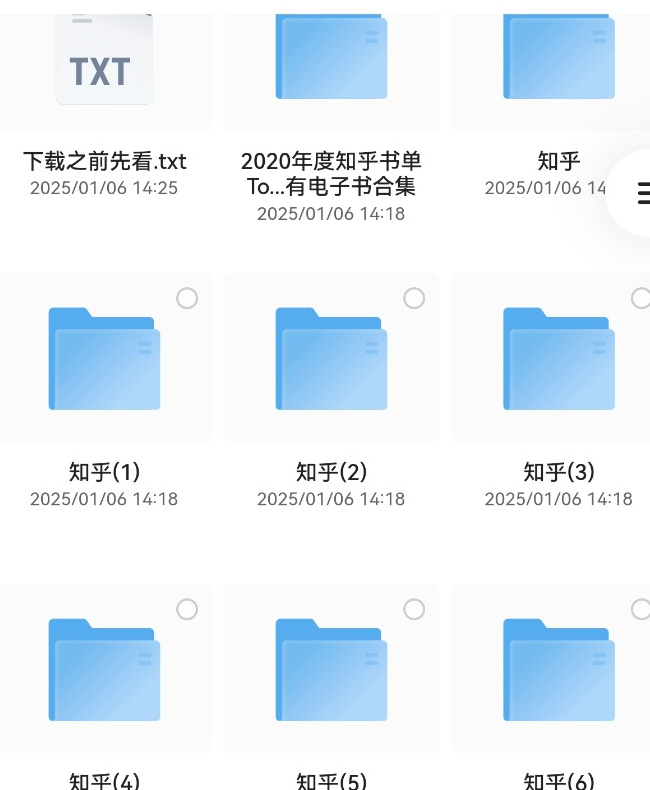Screen dimensions: 650x790
Task: Tick the selection circle on 知乎(4)
Action: pos(186,609)
